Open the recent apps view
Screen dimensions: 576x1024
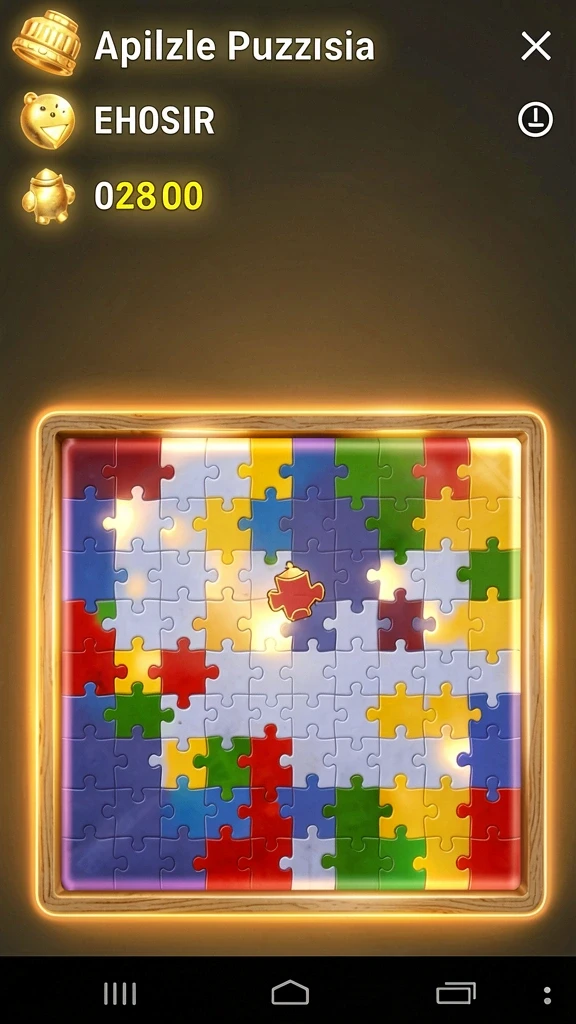pyautogui.click(x=456, y=994)
